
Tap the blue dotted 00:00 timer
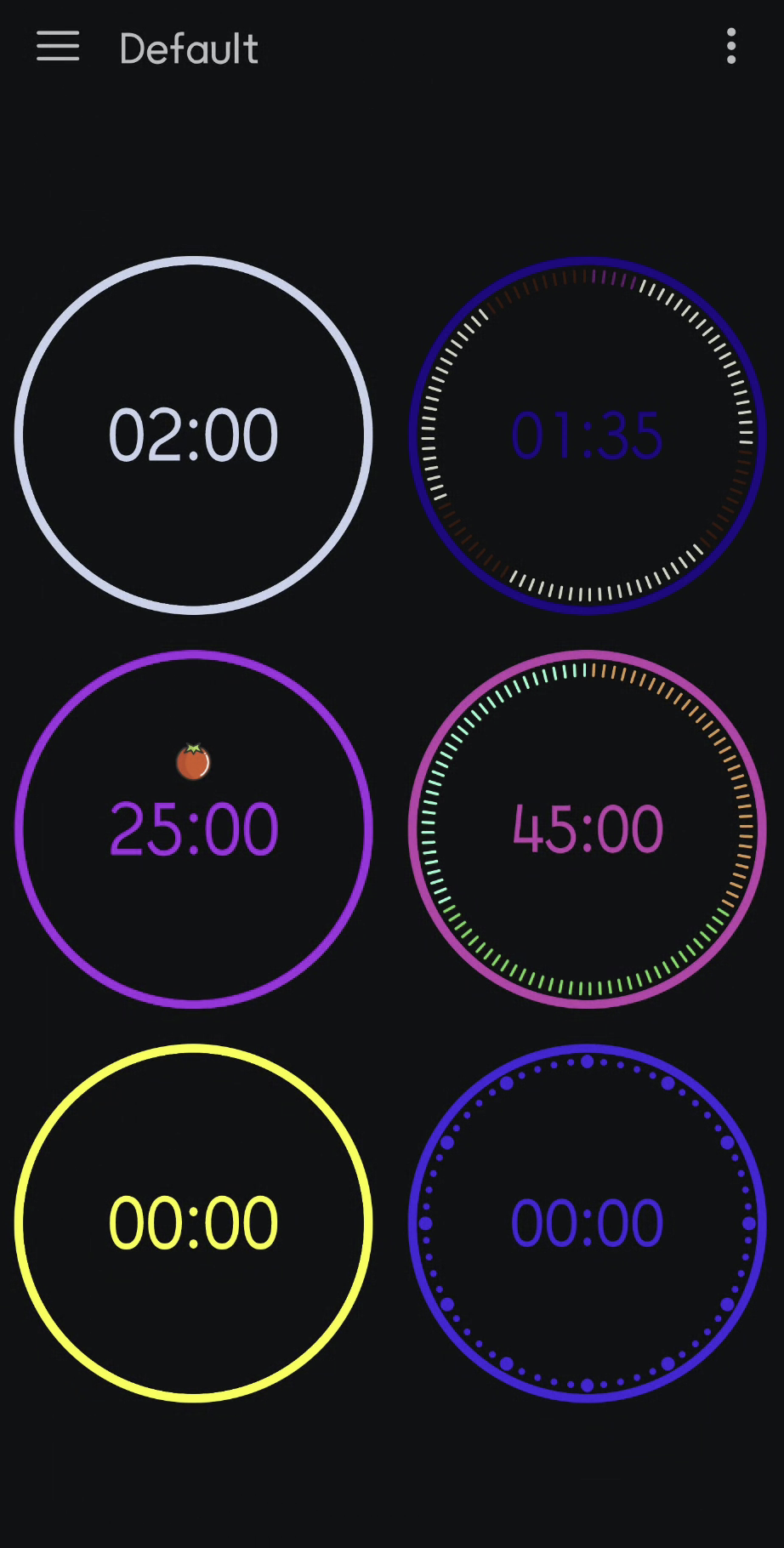coord(587,1223)
